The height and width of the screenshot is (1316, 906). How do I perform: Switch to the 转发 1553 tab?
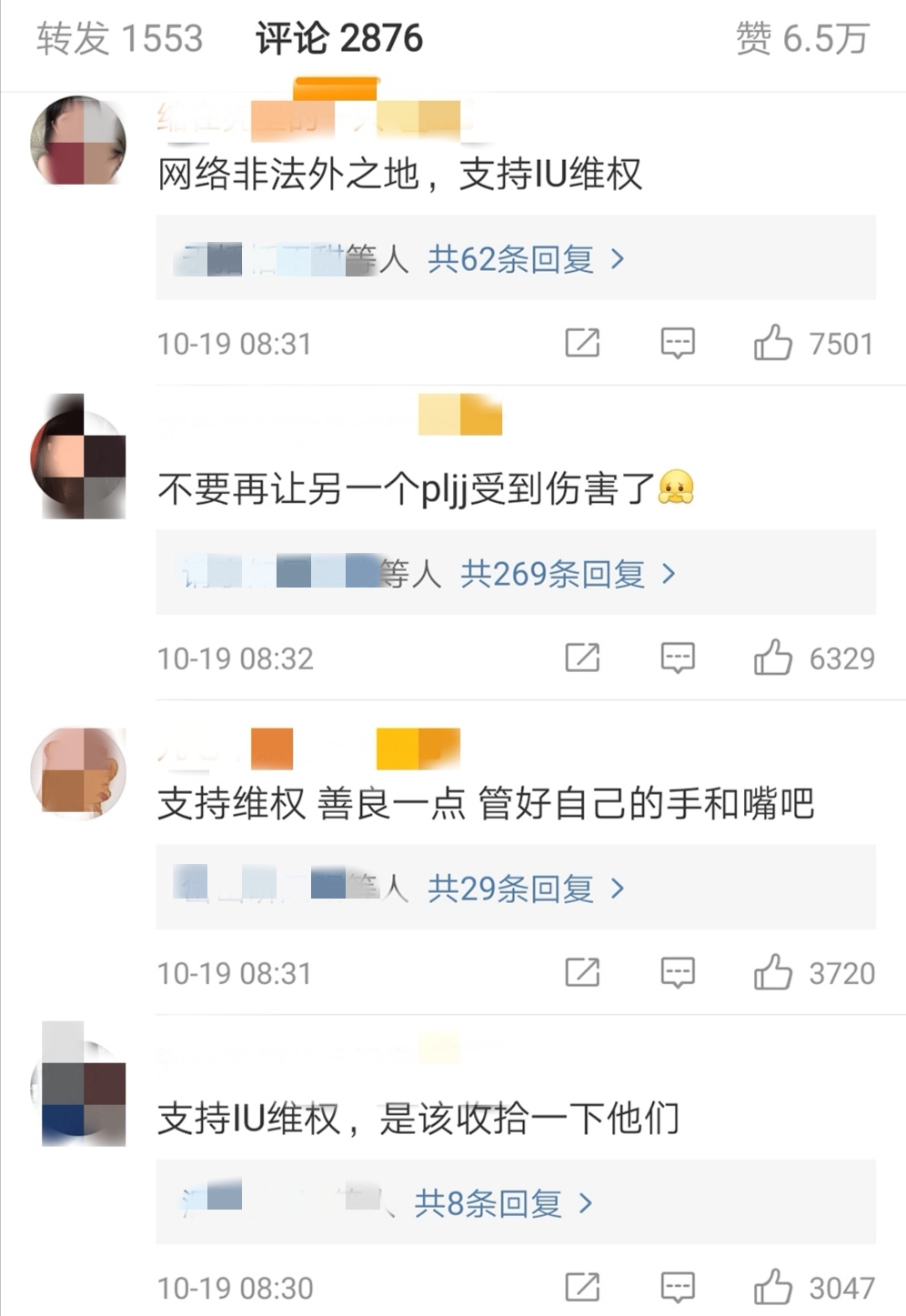(119, 39)
